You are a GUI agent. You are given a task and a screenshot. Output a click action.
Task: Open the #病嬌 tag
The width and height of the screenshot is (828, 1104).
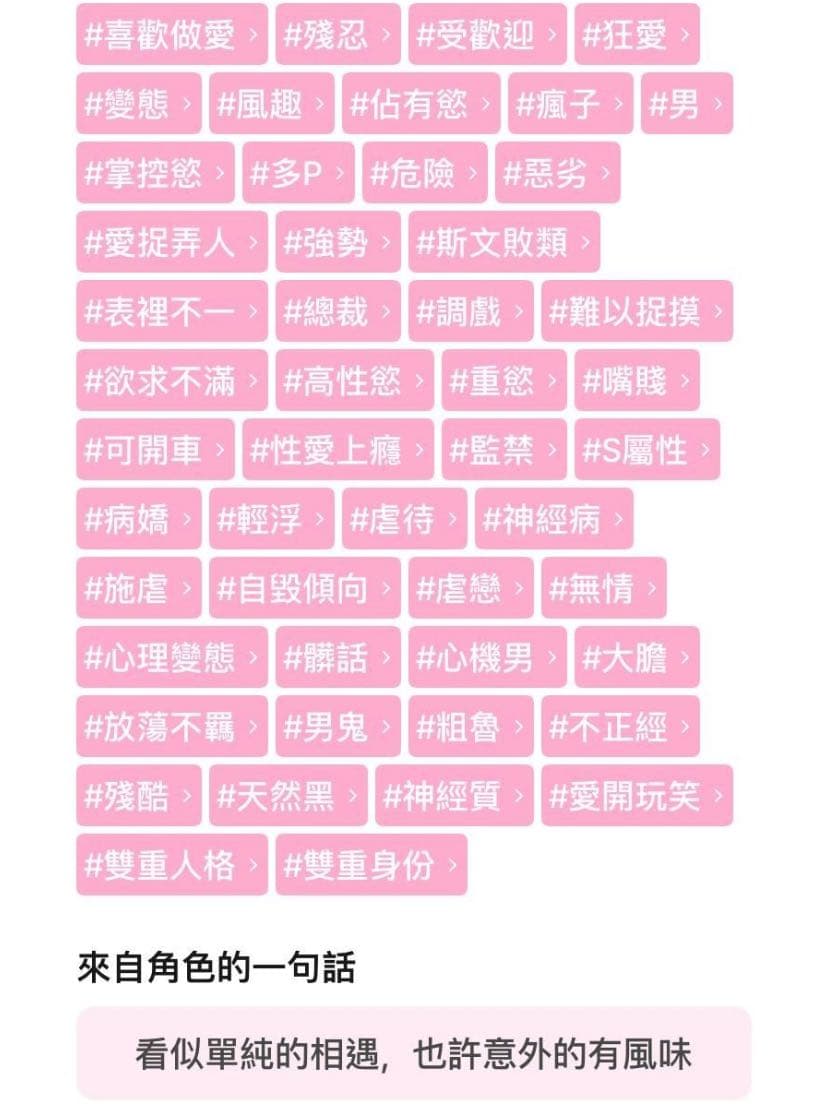point(138,520)
